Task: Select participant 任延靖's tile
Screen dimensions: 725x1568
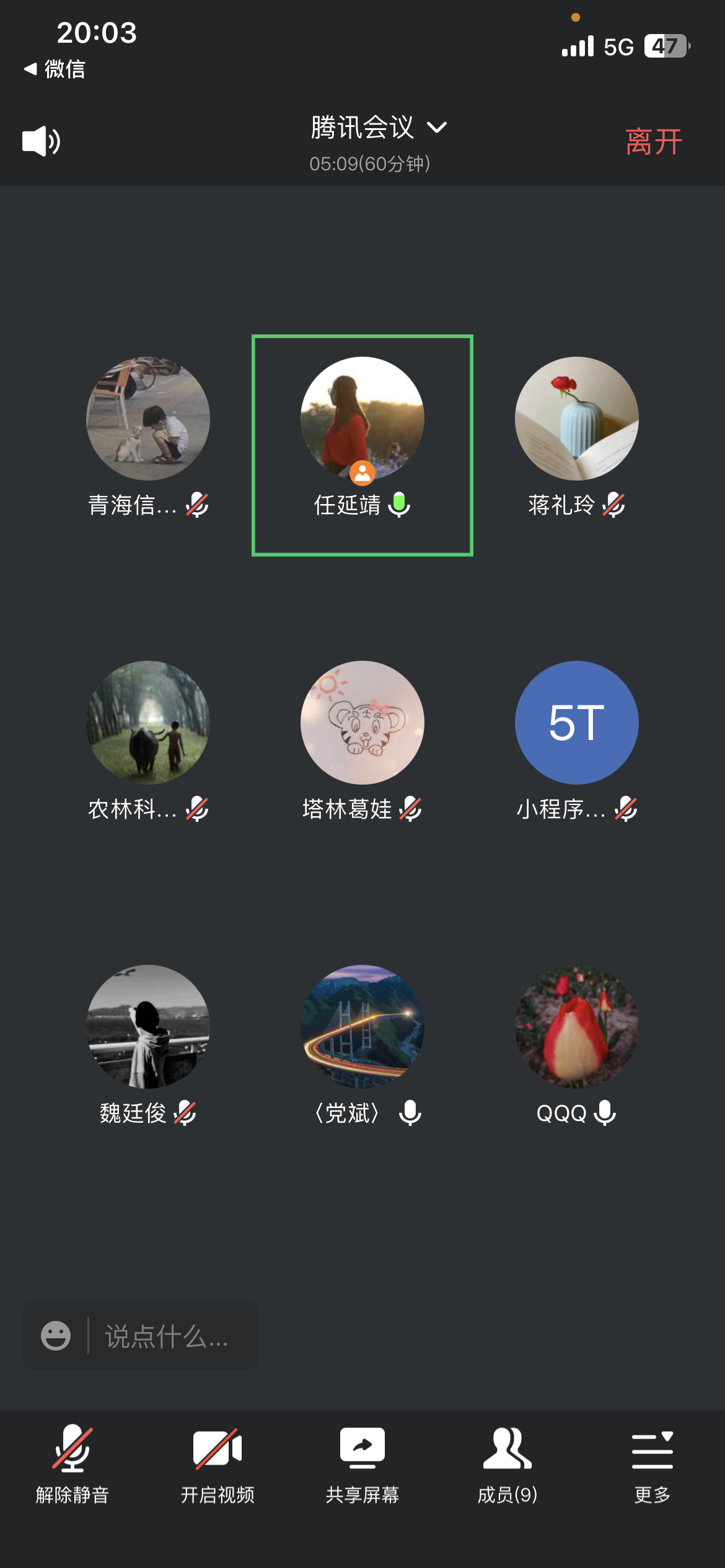Action: point(362,445)
